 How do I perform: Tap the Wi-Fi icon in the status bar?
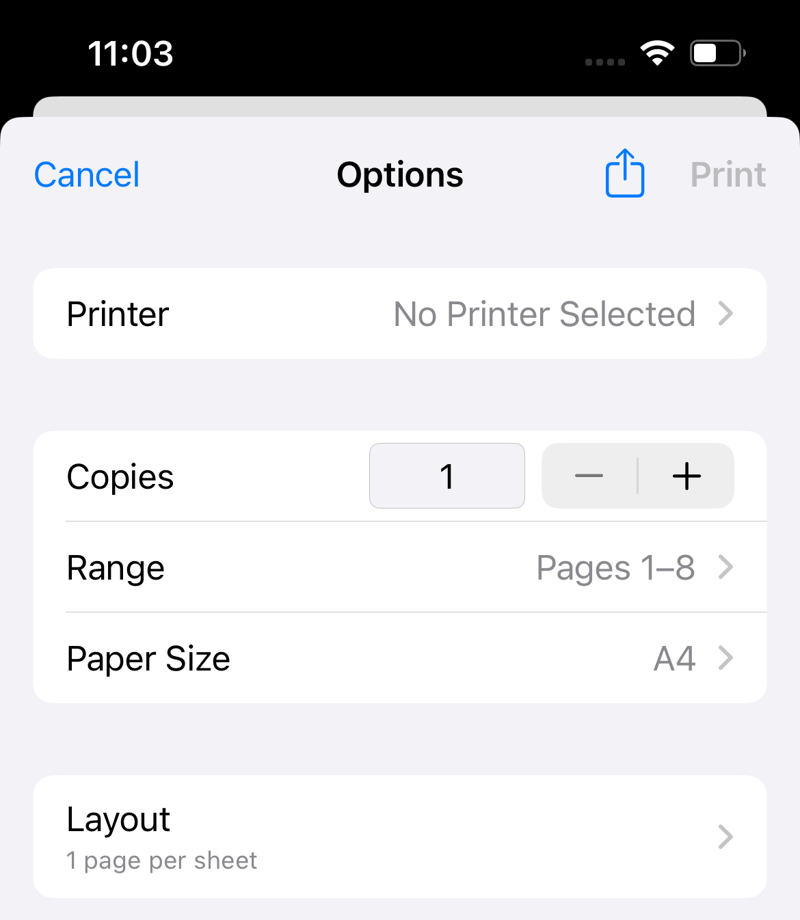tap(655, 53)
